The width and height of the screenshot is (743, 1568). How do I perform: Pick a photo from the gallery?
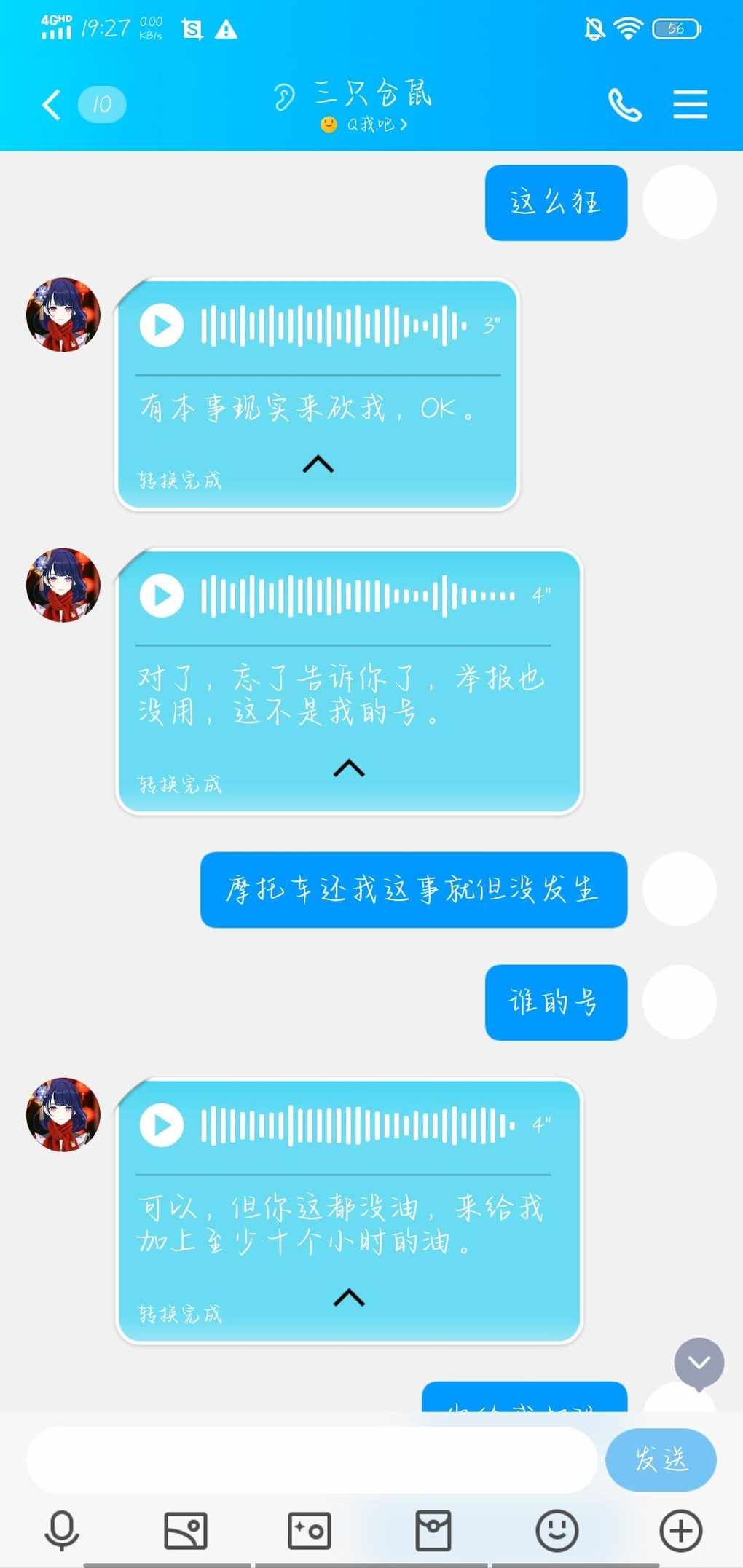point(186,1530)
